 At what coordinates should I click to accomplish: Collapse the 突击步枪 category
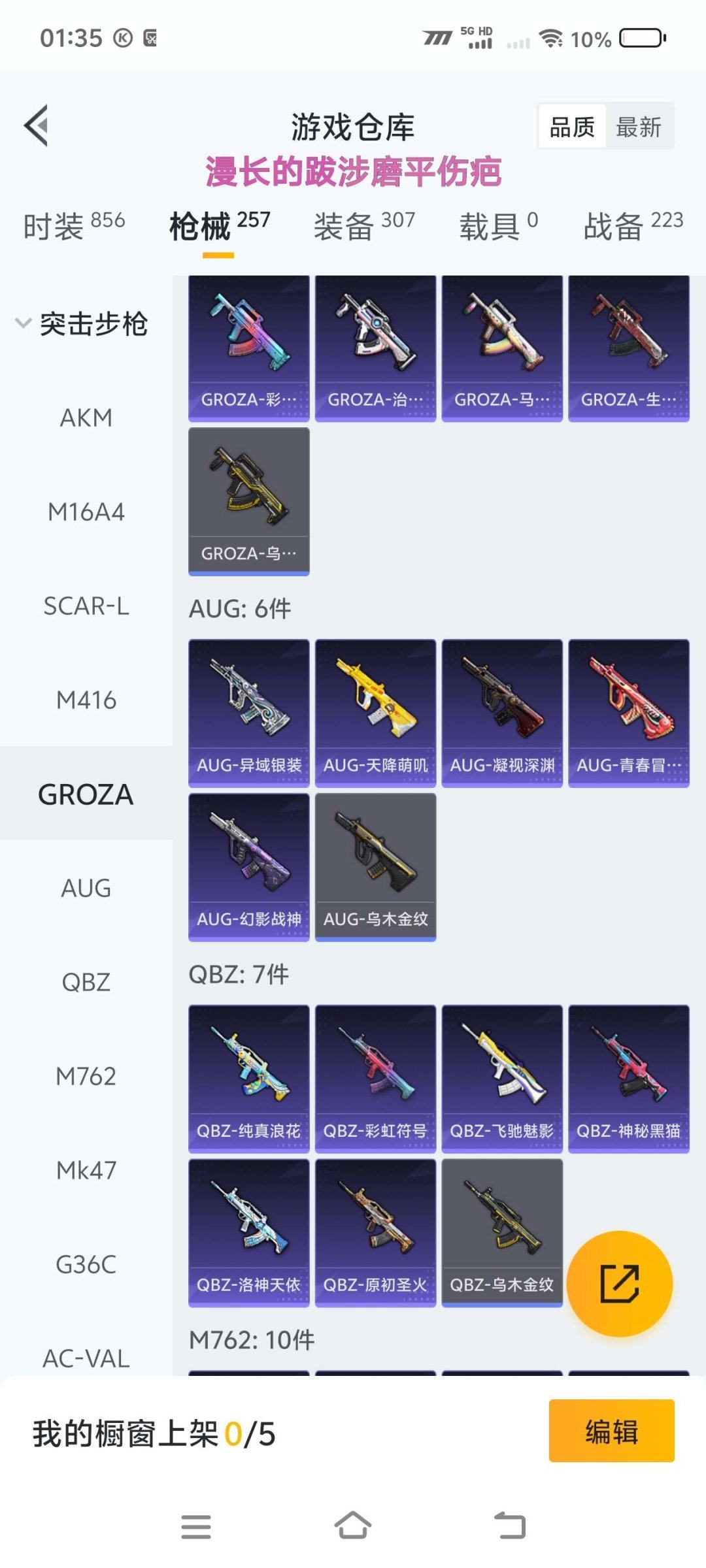pyautogui.click(x=82, y=324)
